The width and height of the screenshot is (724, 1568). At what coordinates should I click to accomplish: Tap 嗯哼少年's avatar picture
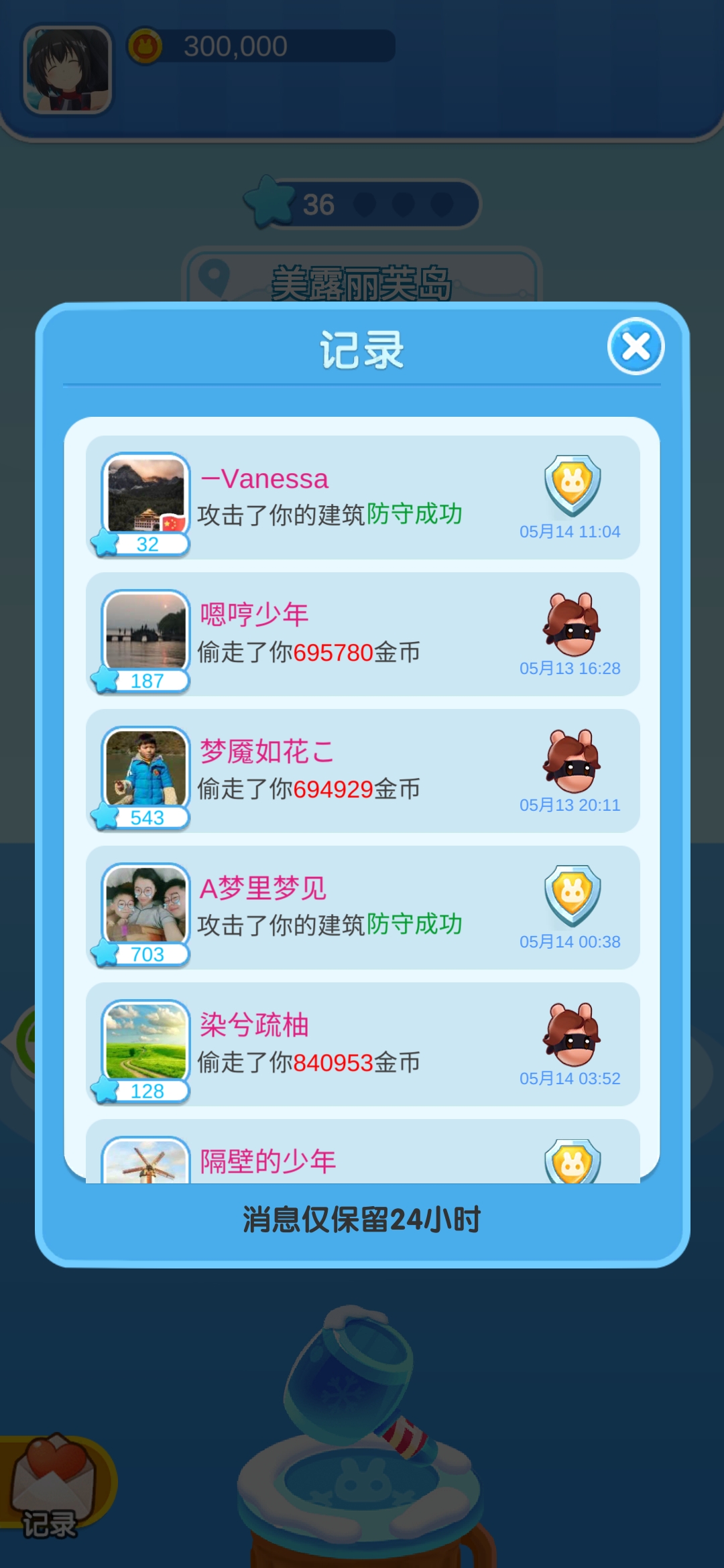click(146, 631)
